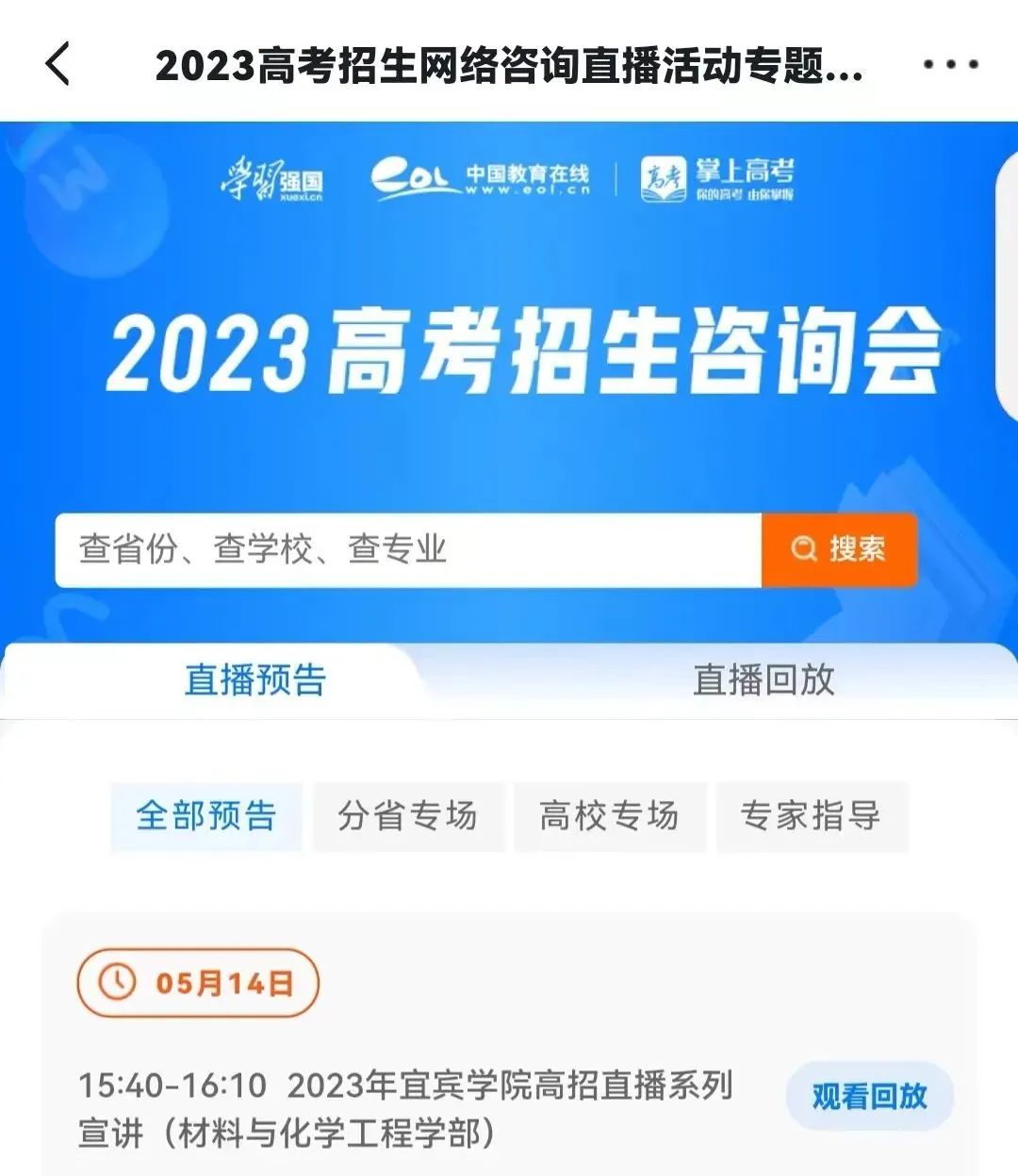Go back using the header arrow
Viewport: 1018px width, 1176px height.
(x=58, y=64)
